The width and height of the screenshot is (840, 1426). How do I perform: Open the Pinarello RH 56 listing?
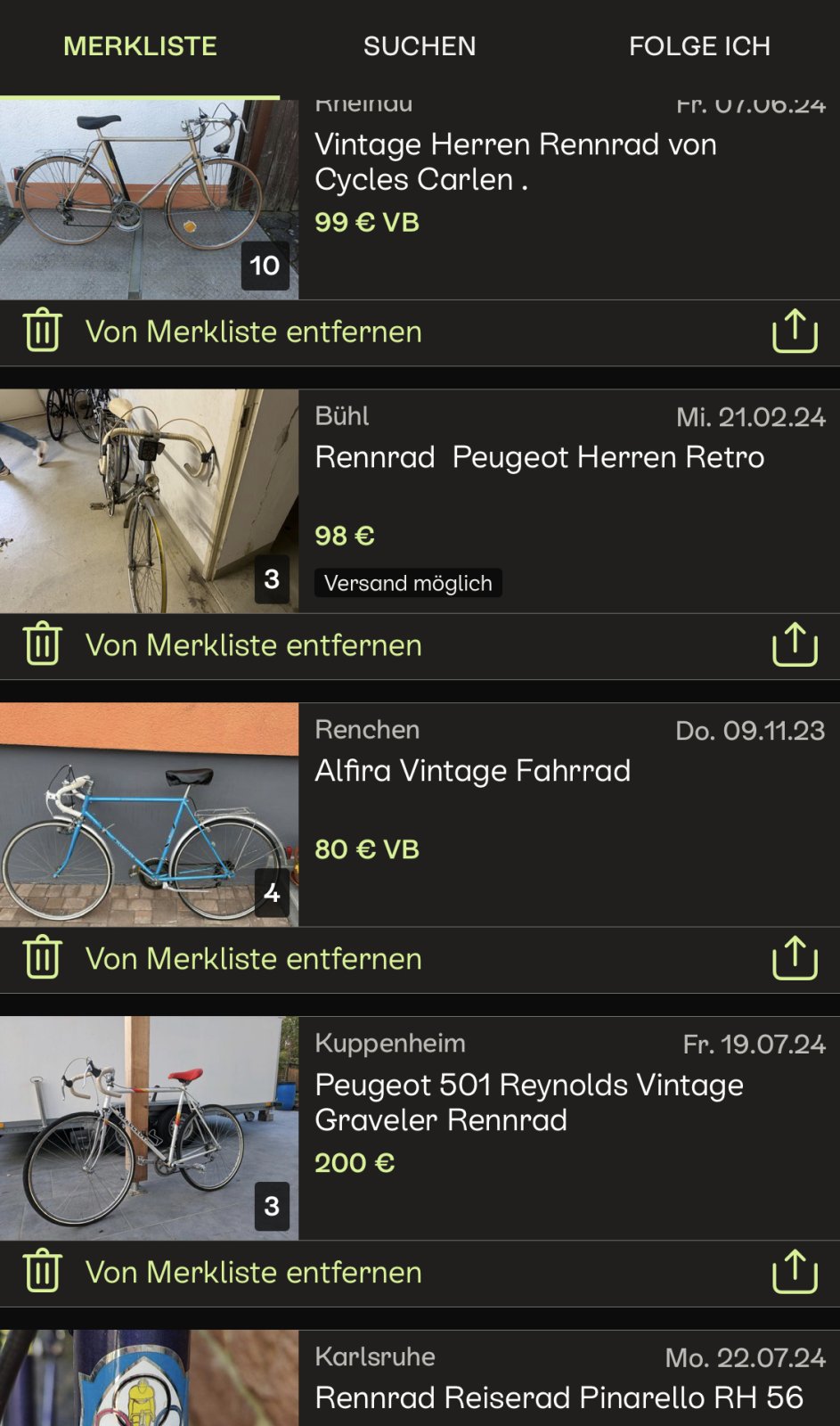(x=559, y=1397)
